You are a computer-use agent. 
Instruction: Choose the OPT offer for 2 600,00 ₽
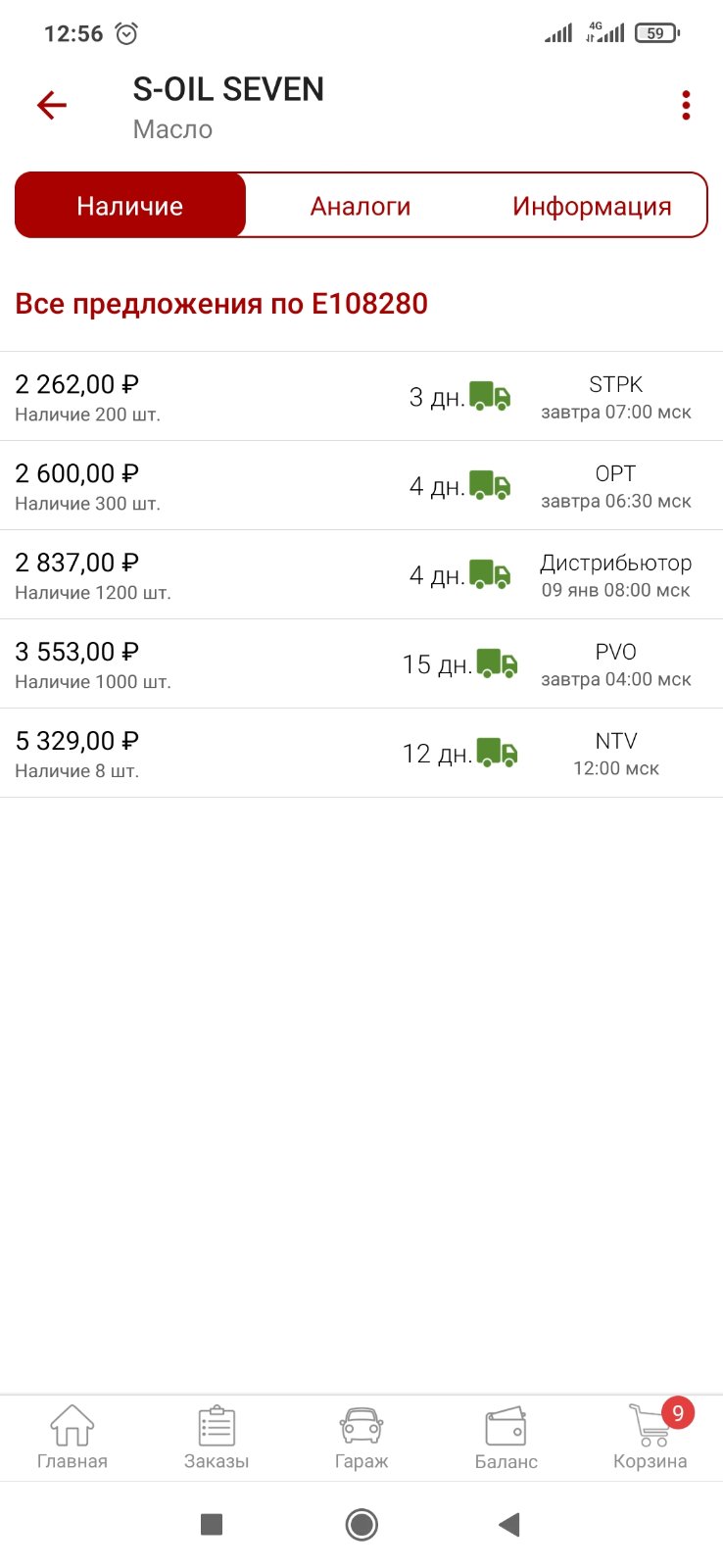tap(361, 486)
